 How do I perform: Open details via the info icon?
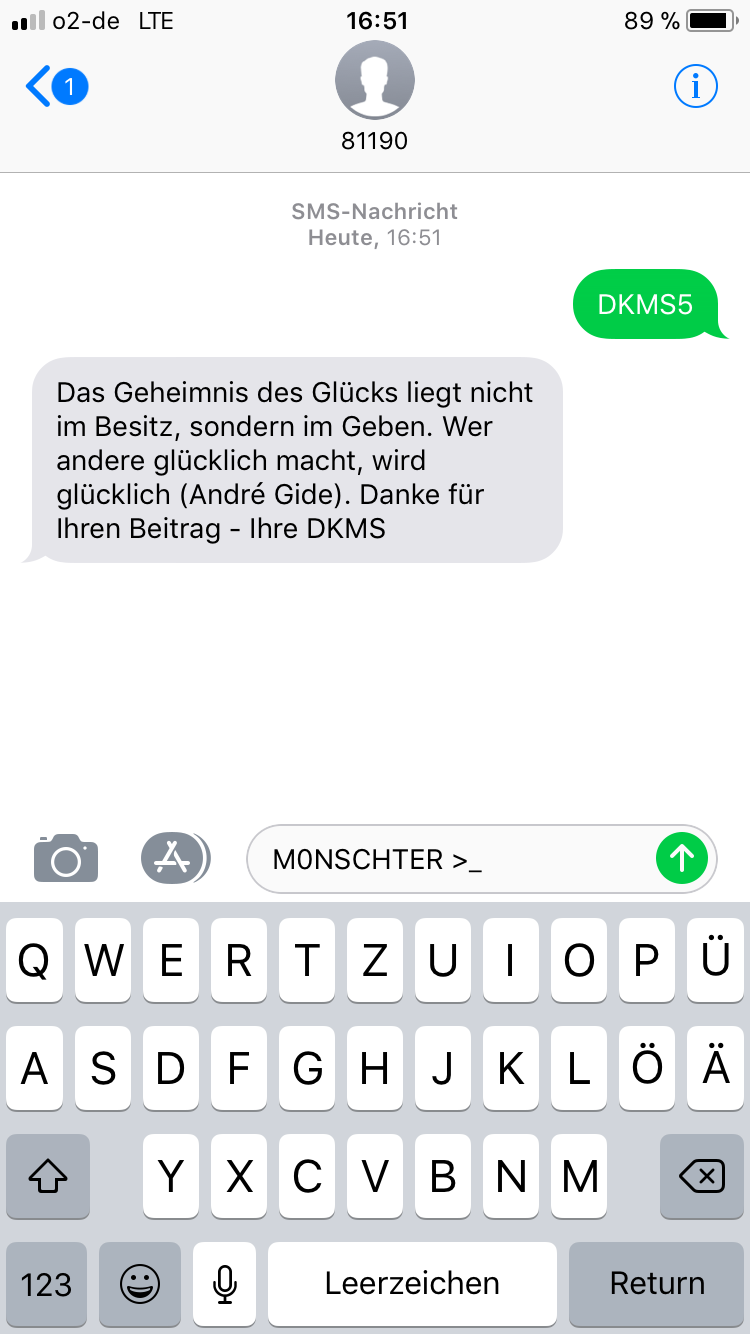click(696, 87)
